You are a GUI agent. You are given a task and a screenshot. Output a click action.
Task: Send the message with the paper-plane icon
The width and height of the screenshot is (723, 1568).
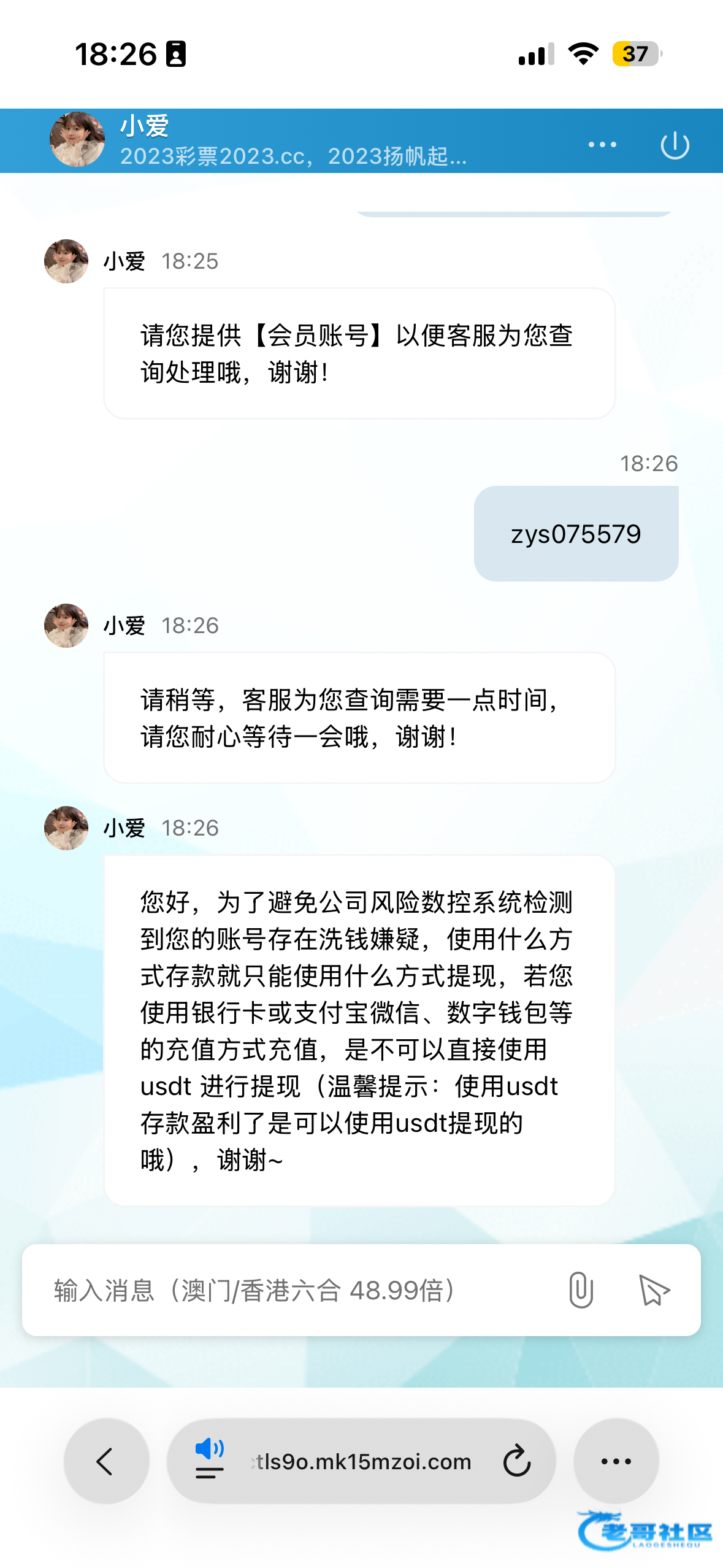coord(654,1290)
